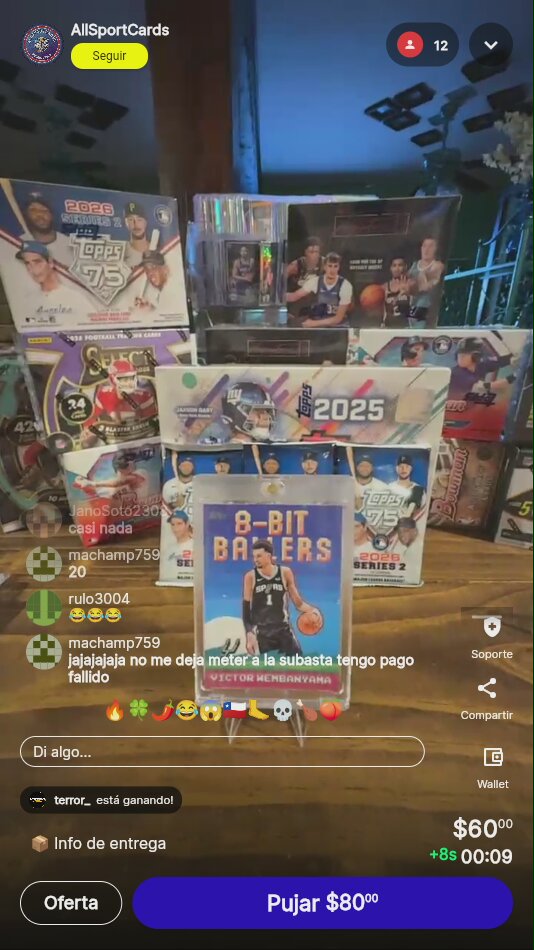
Task: Open Info de entrega details
Action: point(99,843)
